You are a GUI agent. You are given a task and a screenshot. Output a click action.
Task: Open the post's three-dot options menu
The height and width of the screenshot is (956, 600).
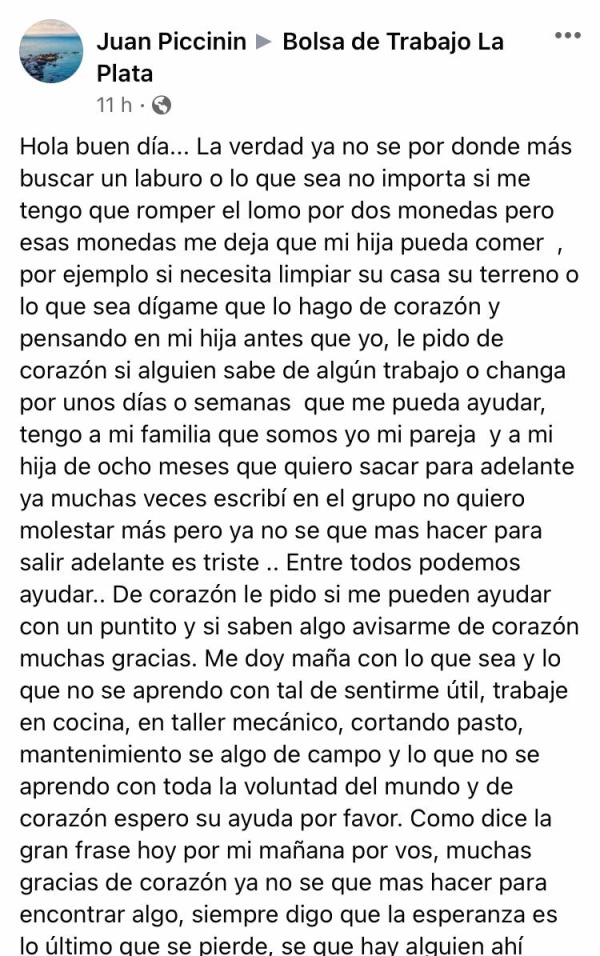tap(567, 36)
